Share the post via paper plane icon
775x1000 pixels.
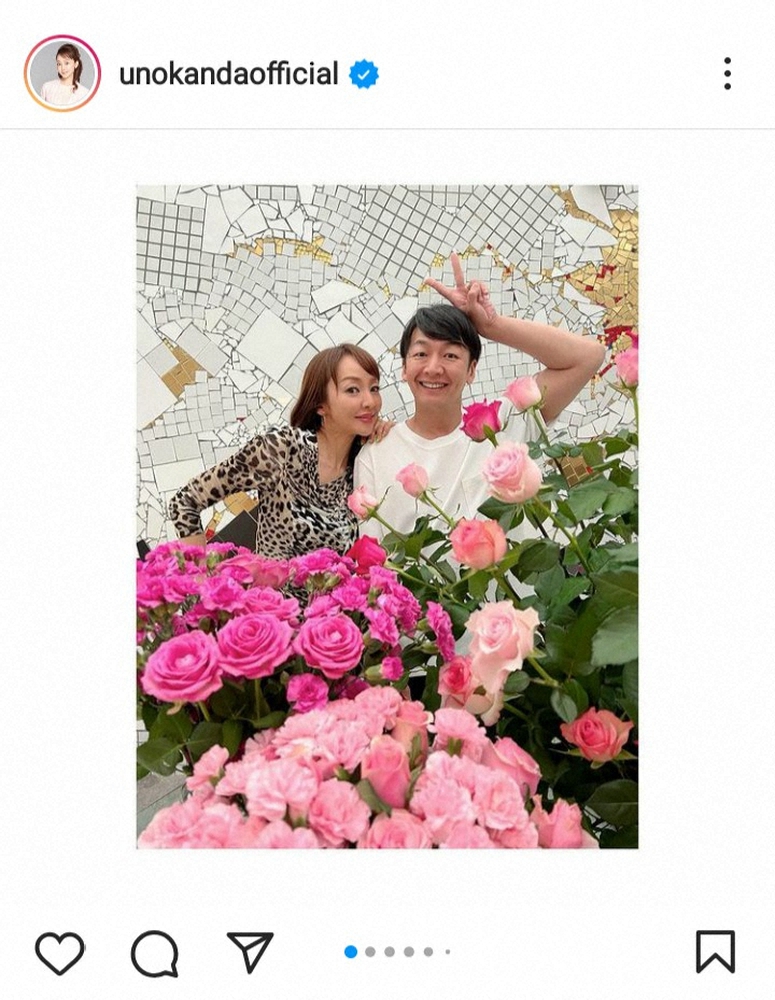(250, 952)
